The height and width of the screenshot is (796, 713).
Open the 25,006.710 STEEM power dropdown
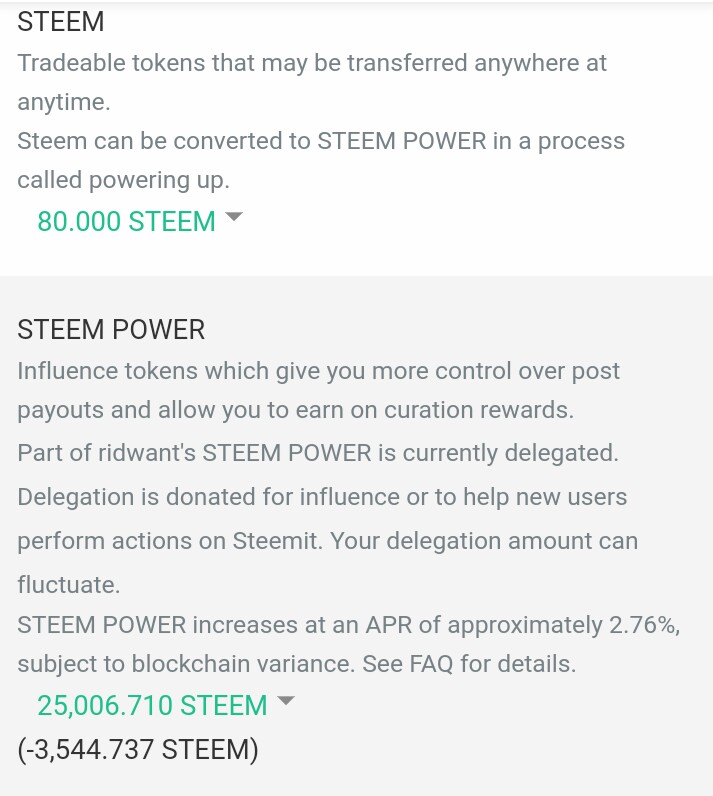pyautogui.click(x=166, y=705)
